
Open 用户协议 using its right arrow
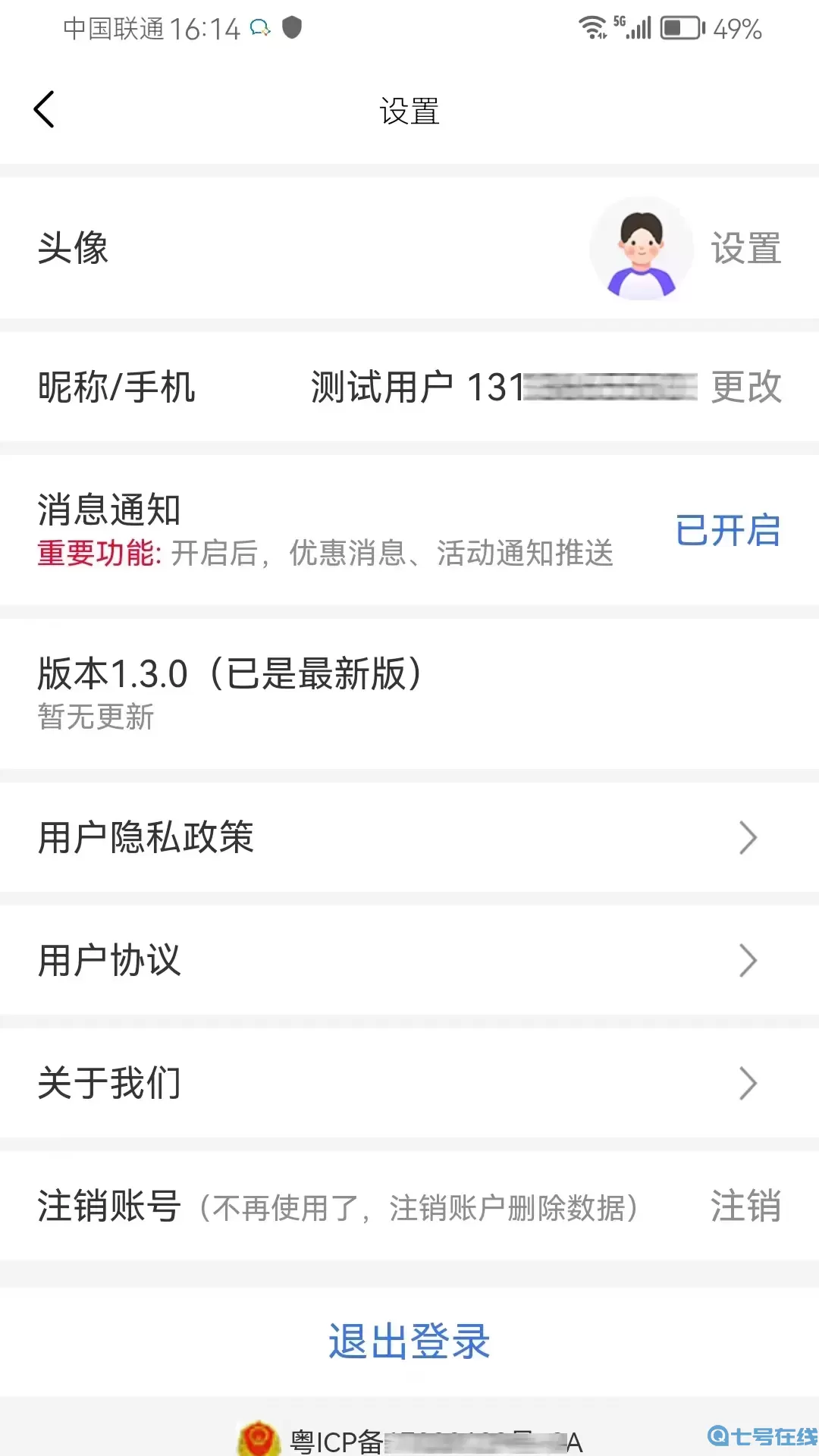(x=748, y=960)
